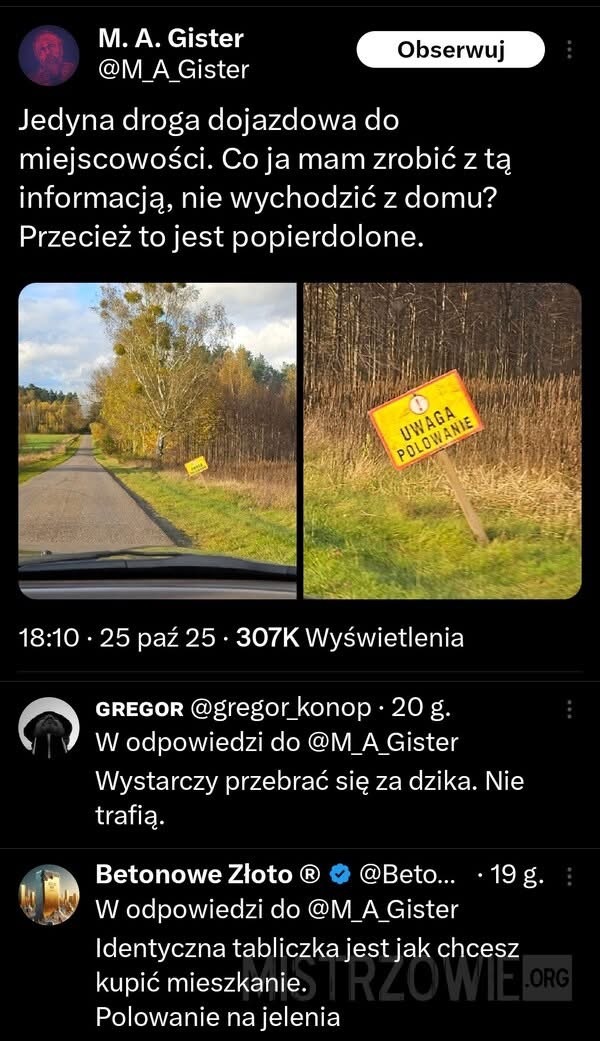
Task: Follow M. A. Gister with Obserwuj button
Action: (x=451, y=49)
